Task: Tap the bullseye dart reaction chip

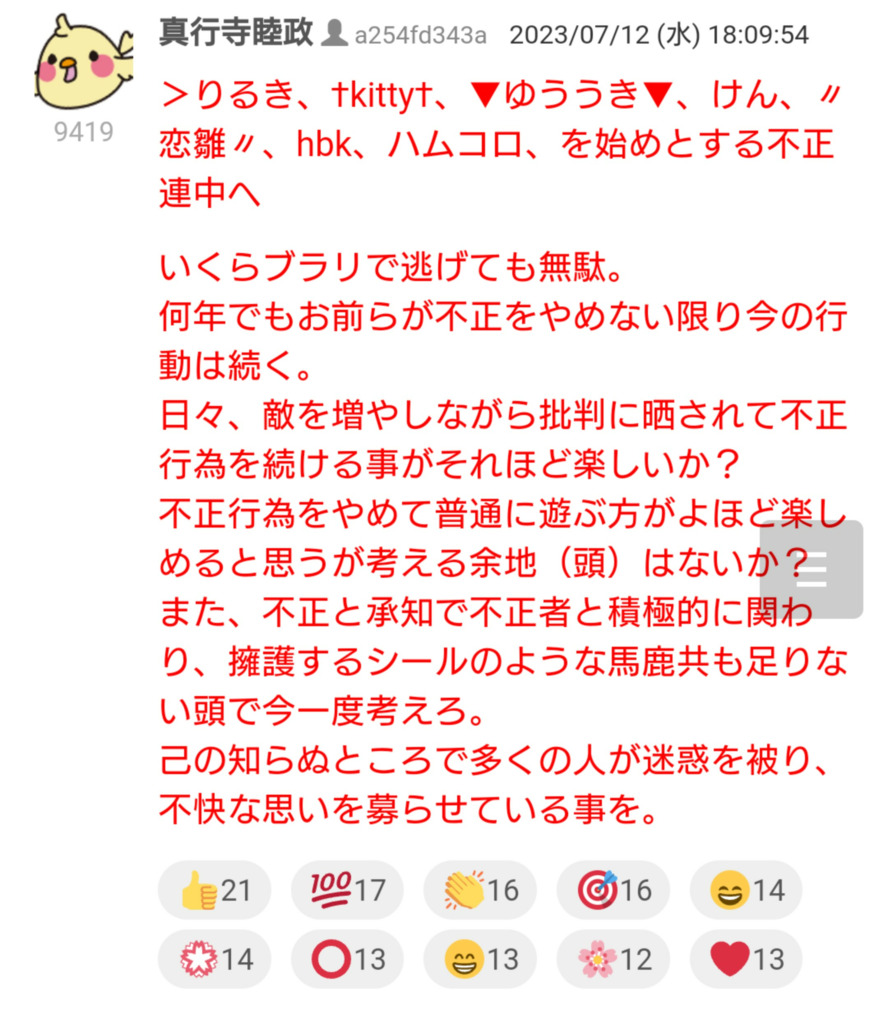Action: 613,890
